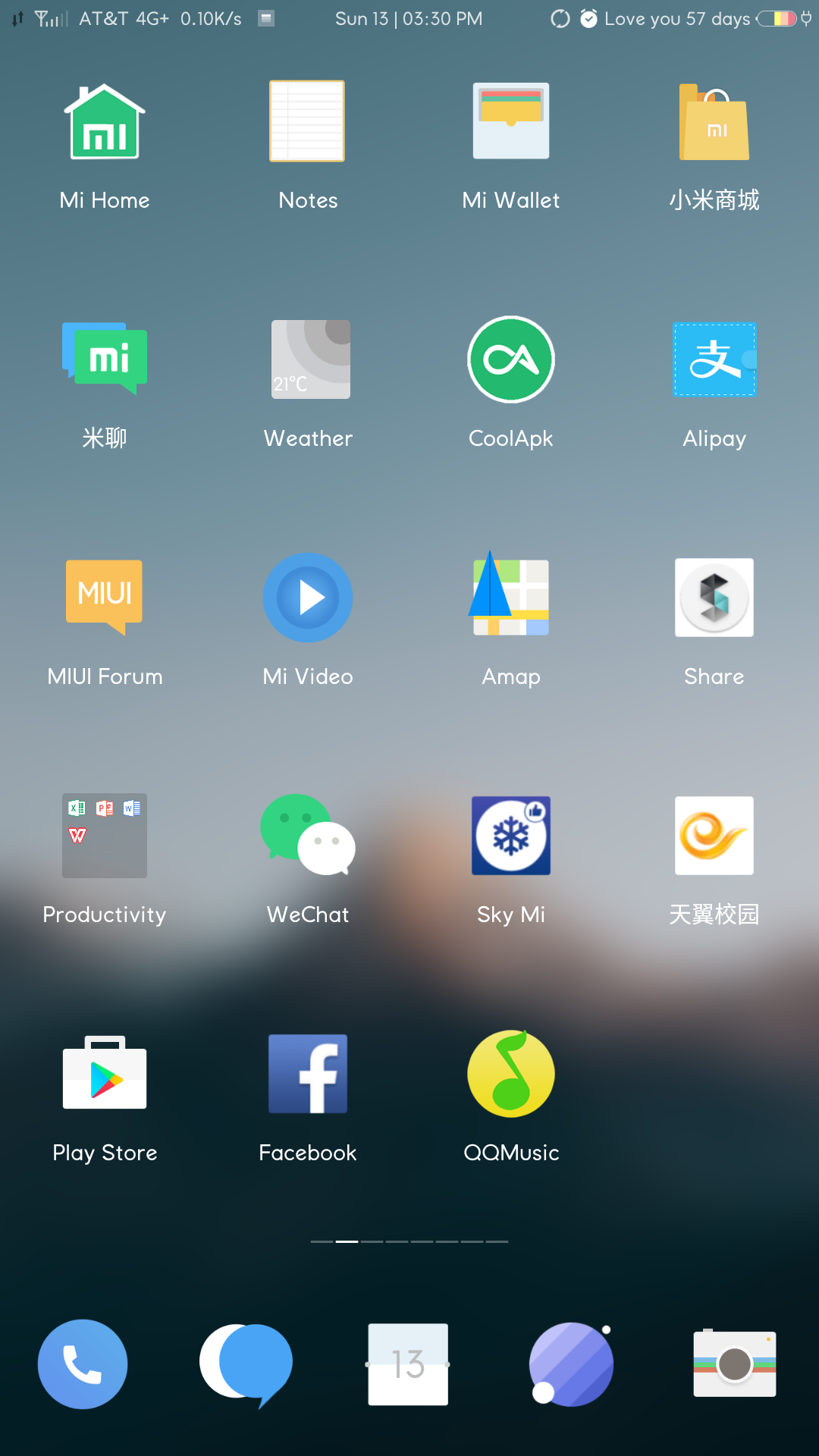This screenshot has width=819, height=1456.
Task: Open the Mi Home app
Action: pos(105,122)
